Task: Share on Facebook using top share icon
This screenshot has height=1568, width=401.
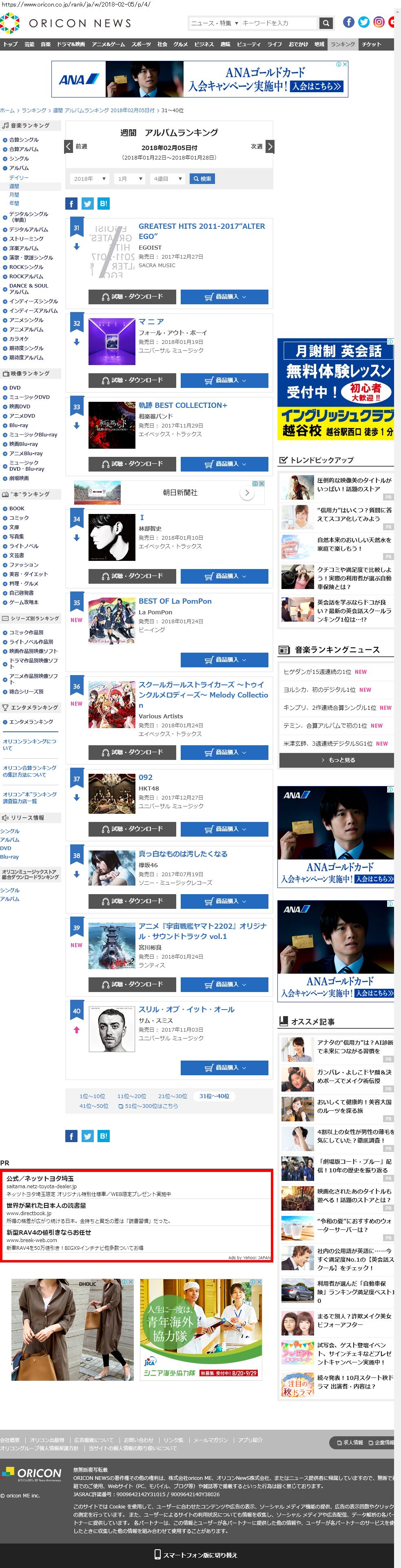Action: coord(71,203)
